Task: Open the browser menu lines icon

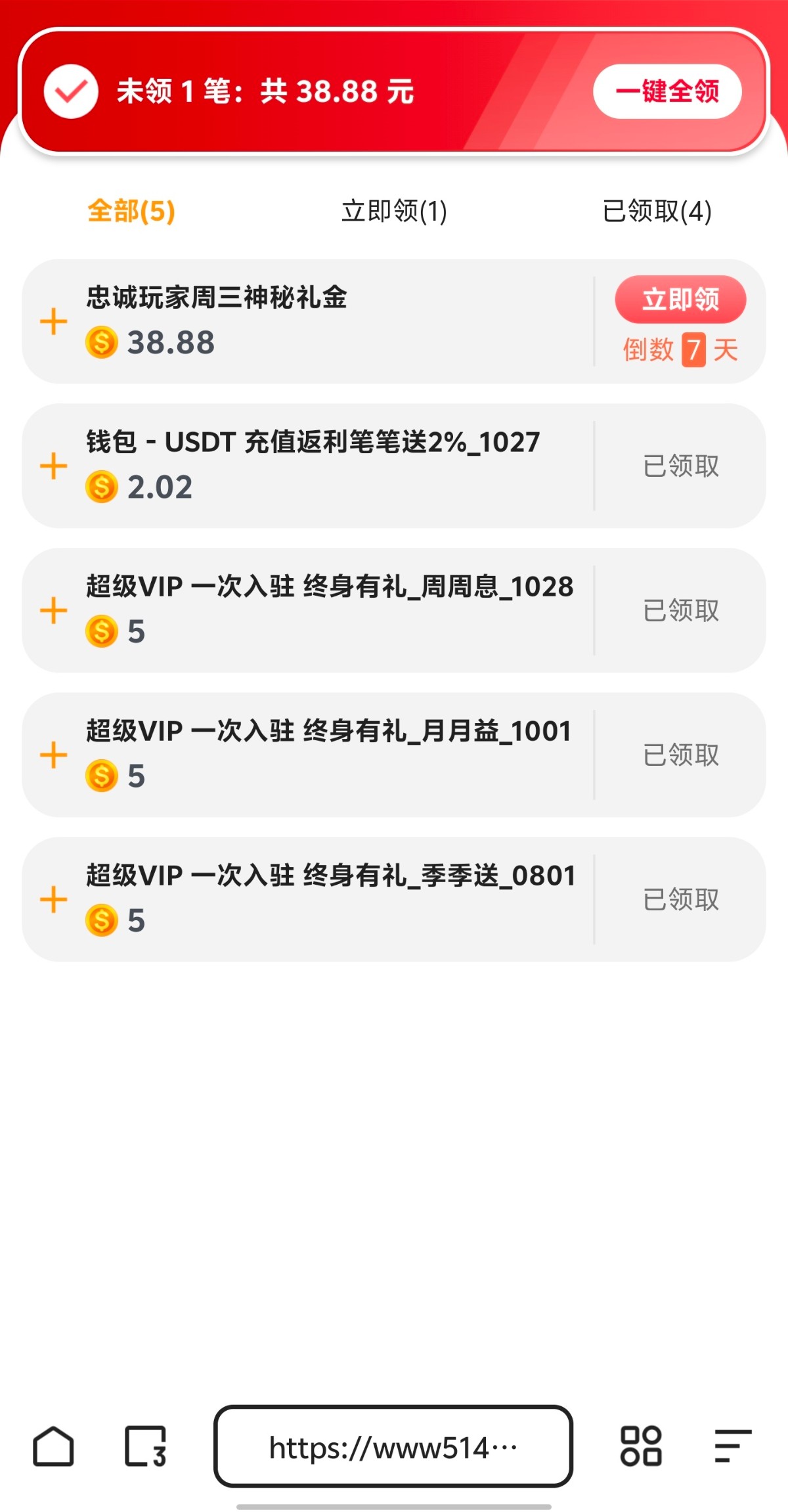Action: coord(732,1446)
